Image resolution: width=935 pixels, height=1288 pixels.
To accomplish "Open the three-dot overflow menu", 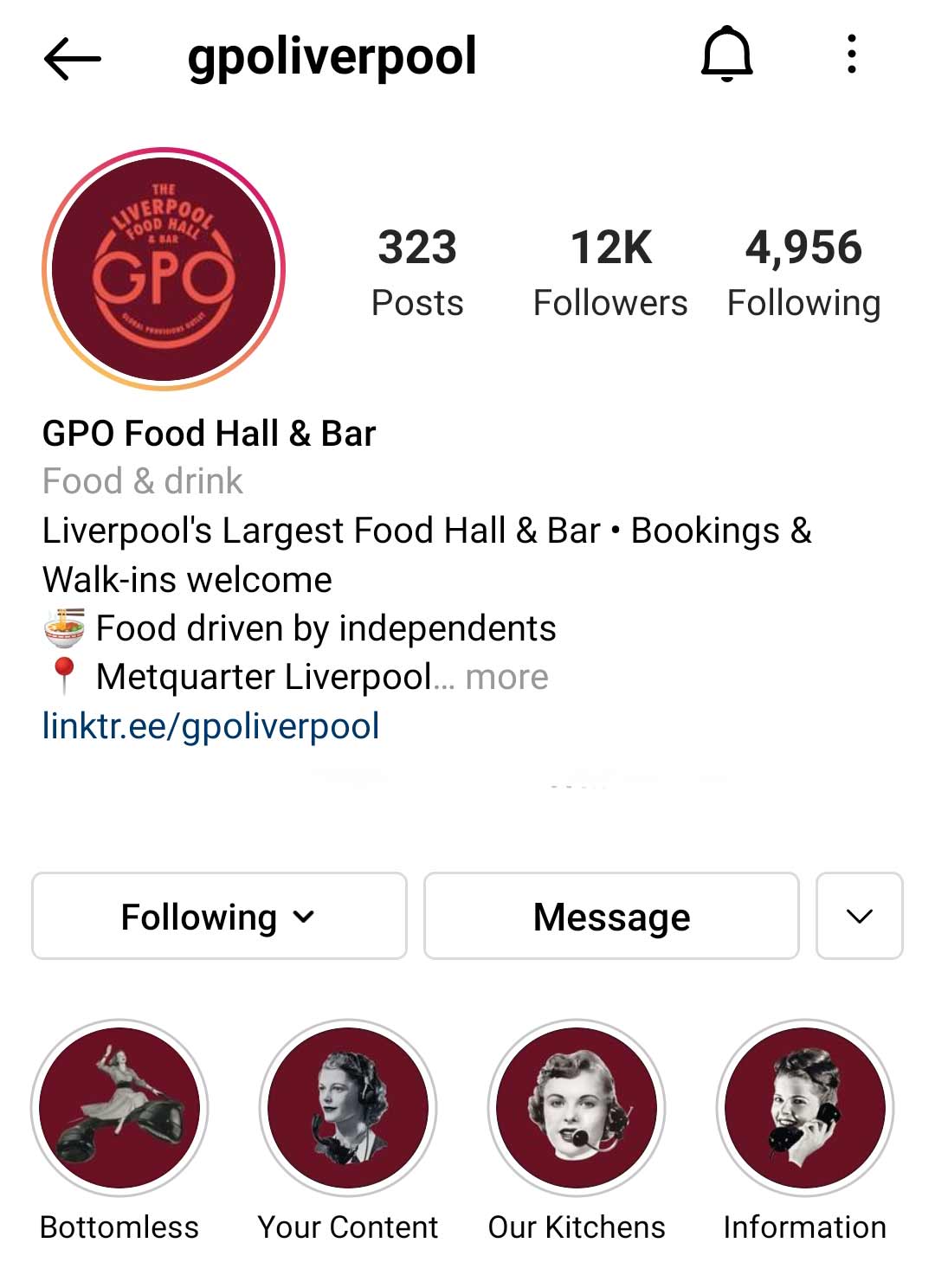I will [852, 55].
